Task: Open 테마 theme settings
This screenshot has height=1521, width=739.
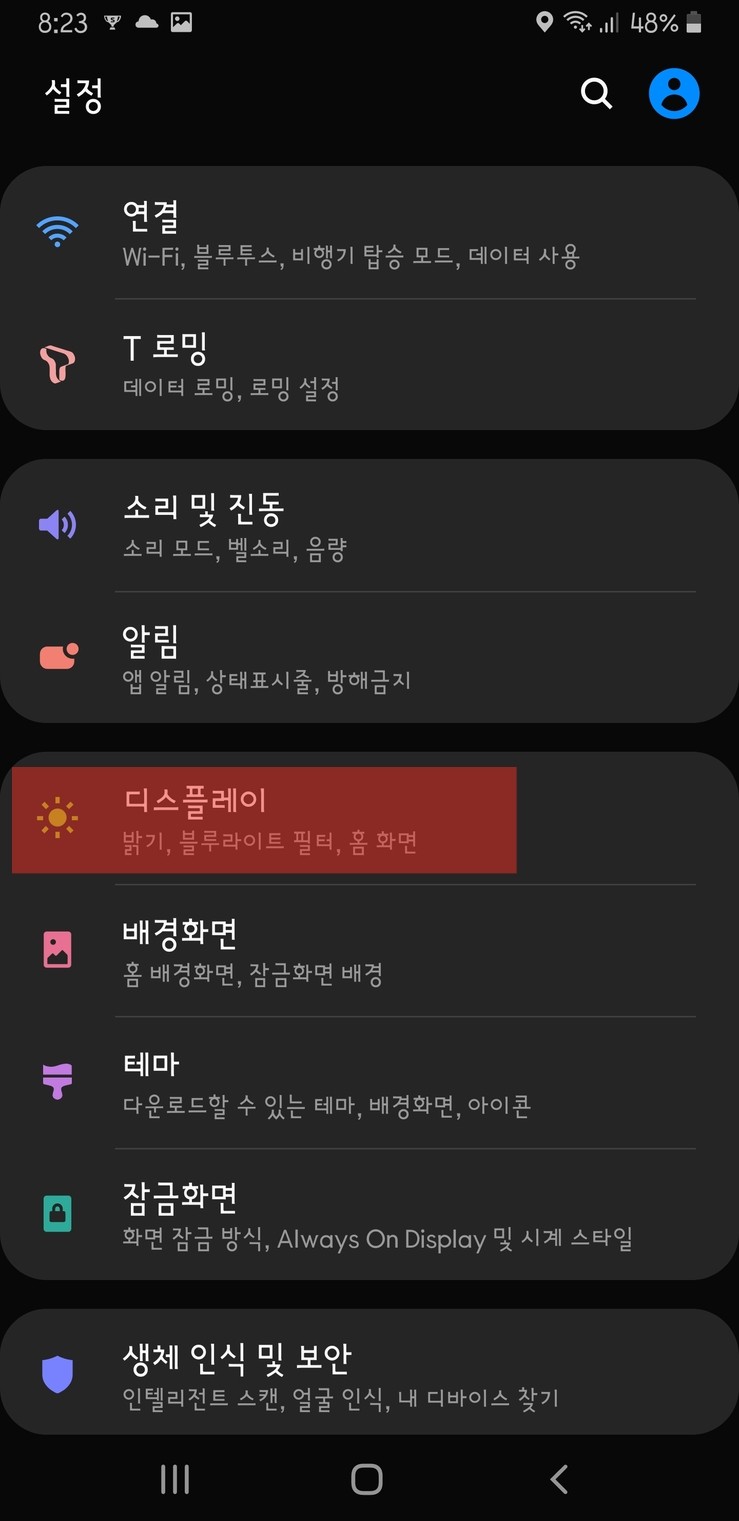Action: pyautogui.click(x=369, y=1082)
